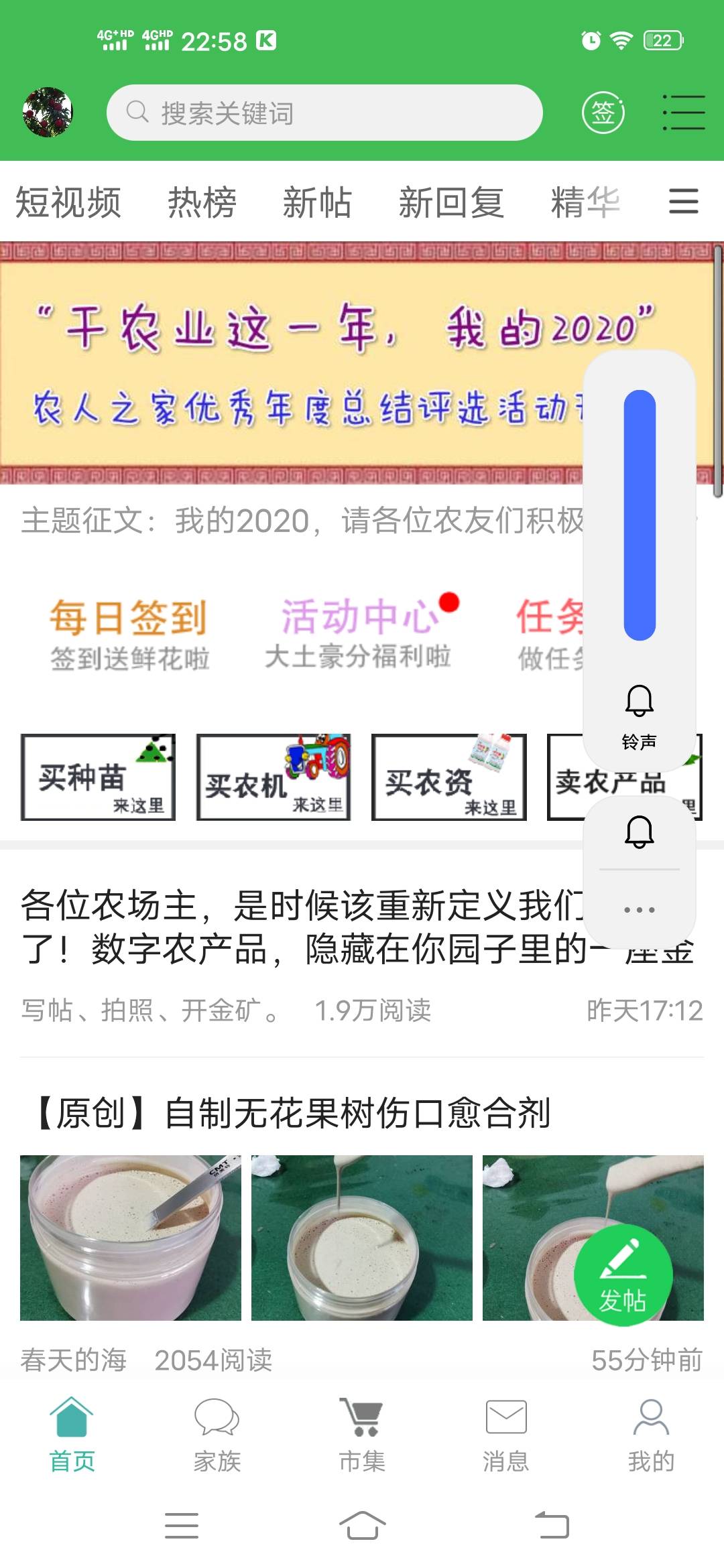
Task: Tap the three-dot more option in the volume panel
Action: click(x=640, y=909)
